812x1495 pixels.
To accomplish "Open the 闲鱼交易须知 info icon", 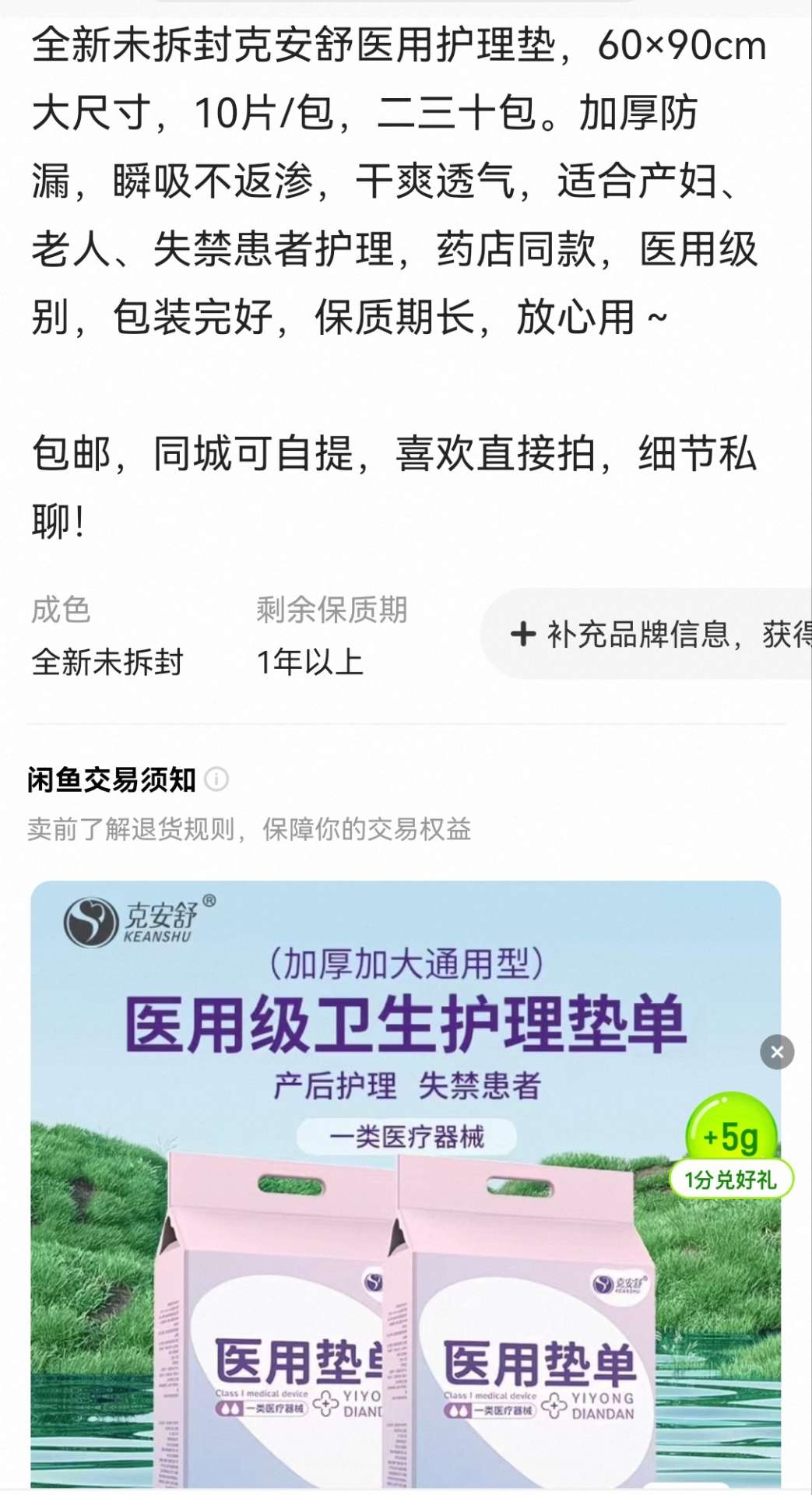I will tap(216, 779).
